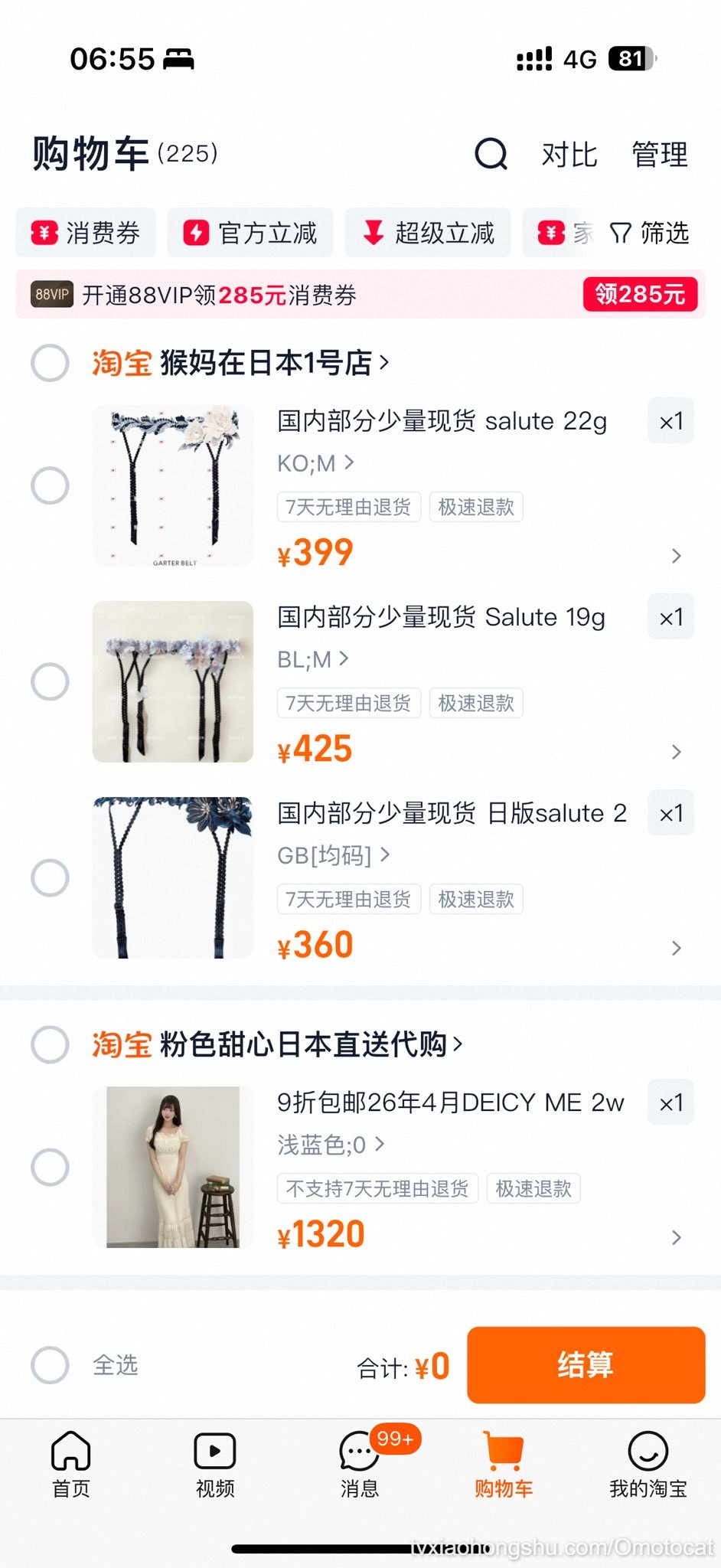Check the 猴妈在日本1号店 store checkbox
This screenshot has width=721, height=1568.
pyautogui.click(x=50, y=362)
